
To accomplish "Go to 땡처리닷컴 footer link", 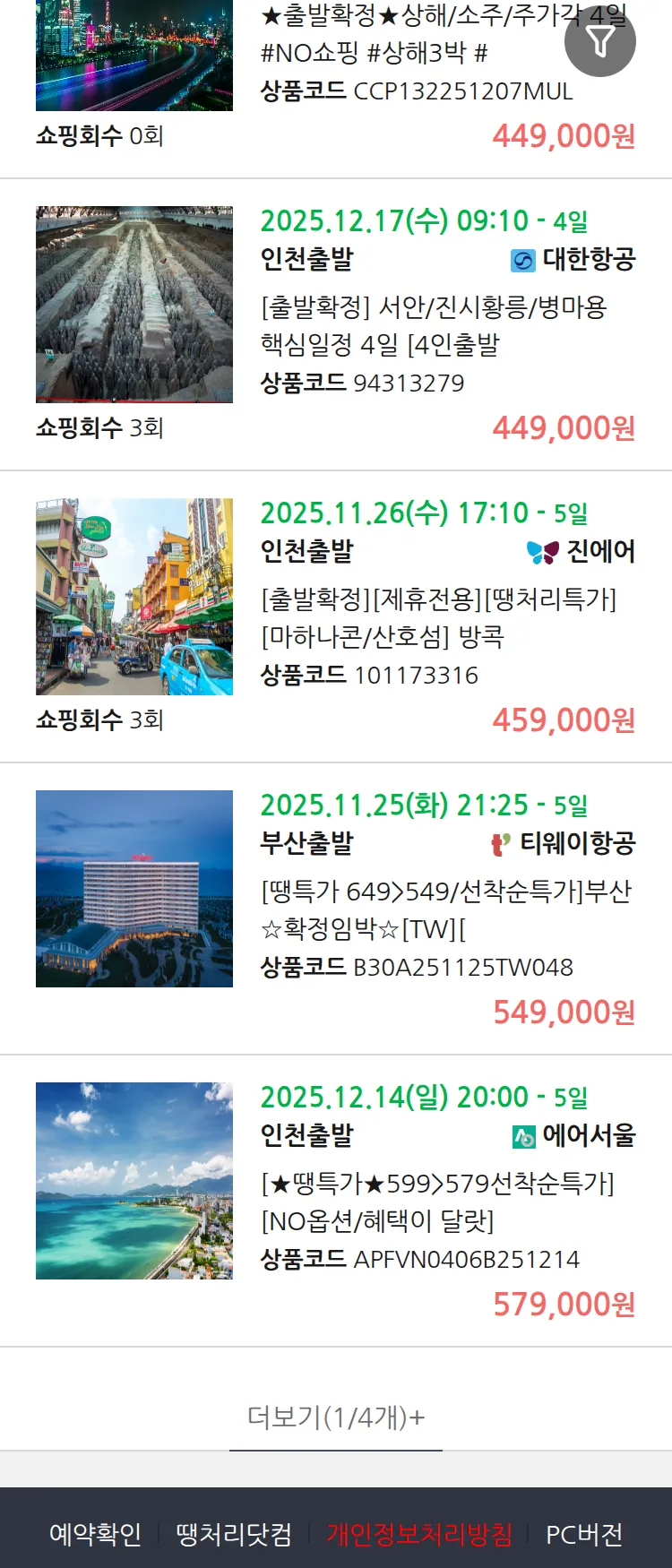I will (234, 1534).
